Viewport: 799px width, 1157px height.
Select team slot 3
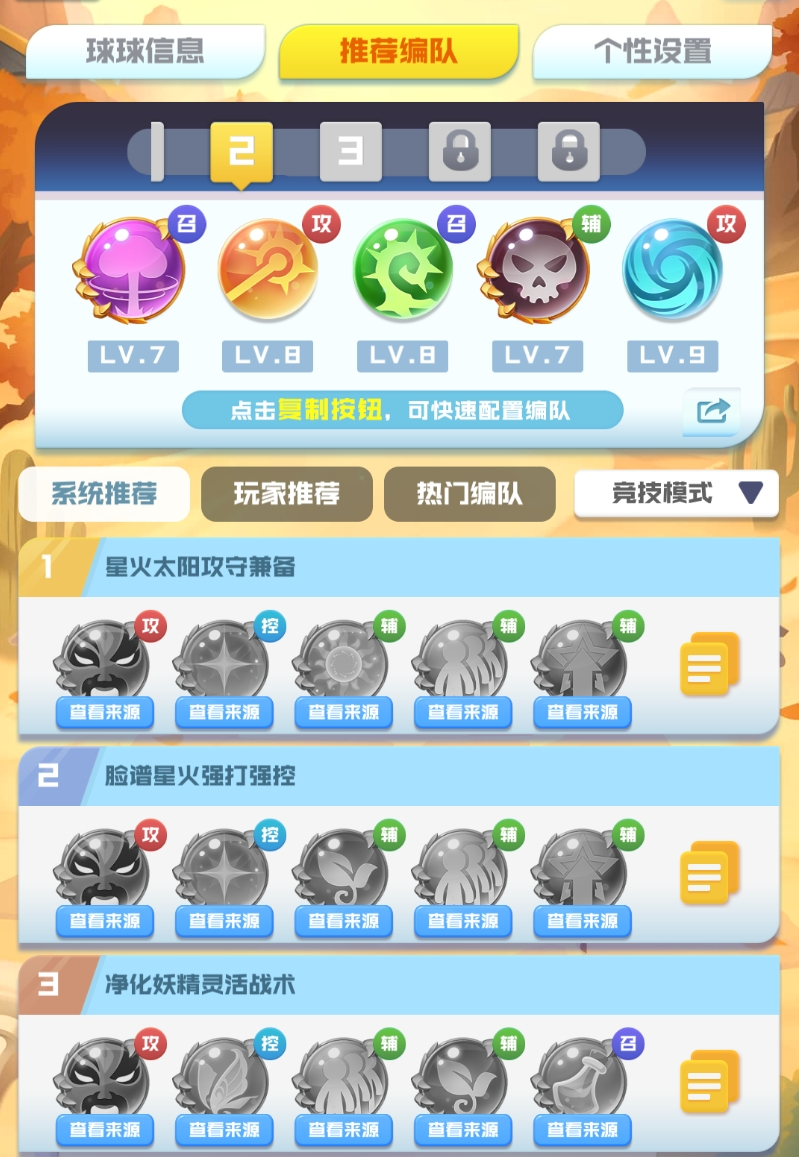coord(350,151)
